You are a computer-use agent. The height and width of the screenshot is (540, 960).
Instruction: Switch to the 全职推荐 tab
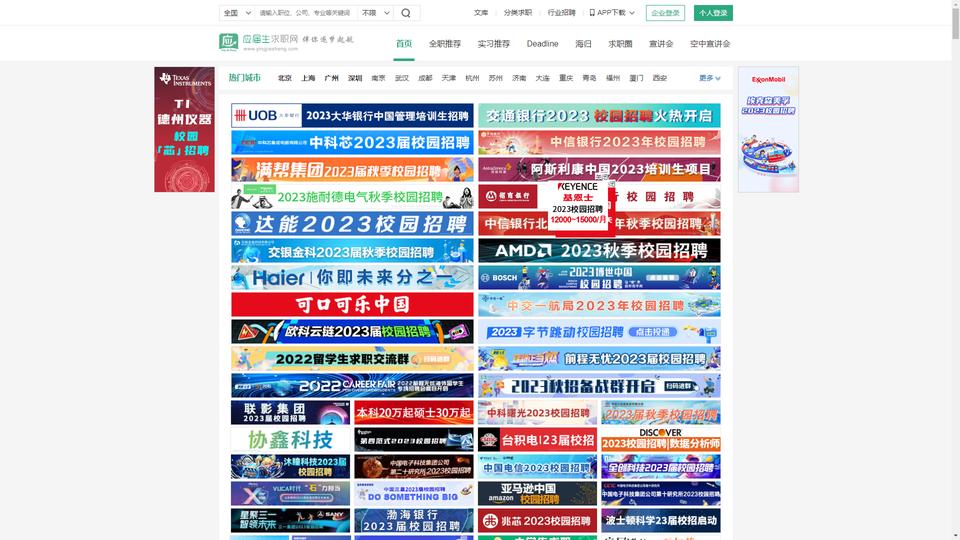point(445,44)
